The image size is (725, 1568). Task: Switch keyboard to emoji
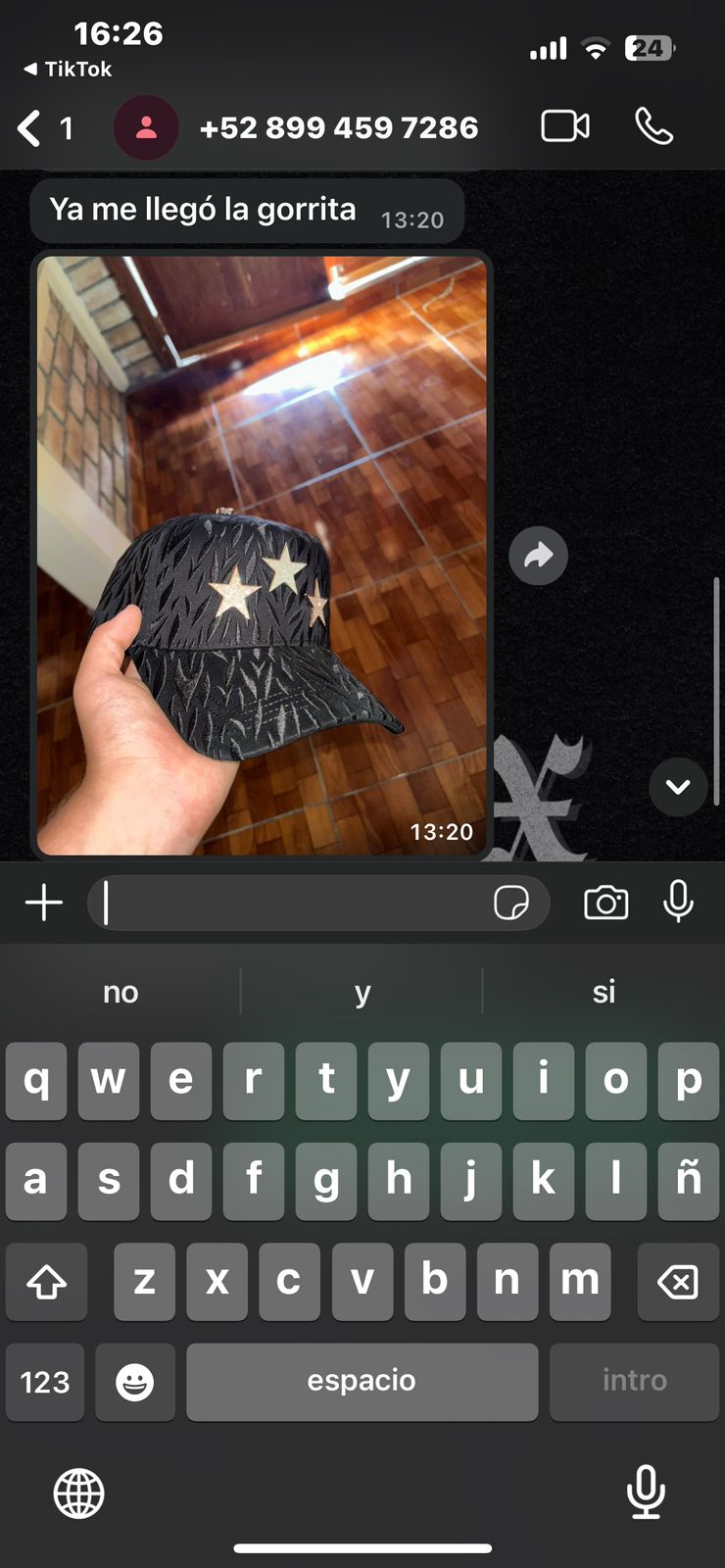(x=135, y=1382)
